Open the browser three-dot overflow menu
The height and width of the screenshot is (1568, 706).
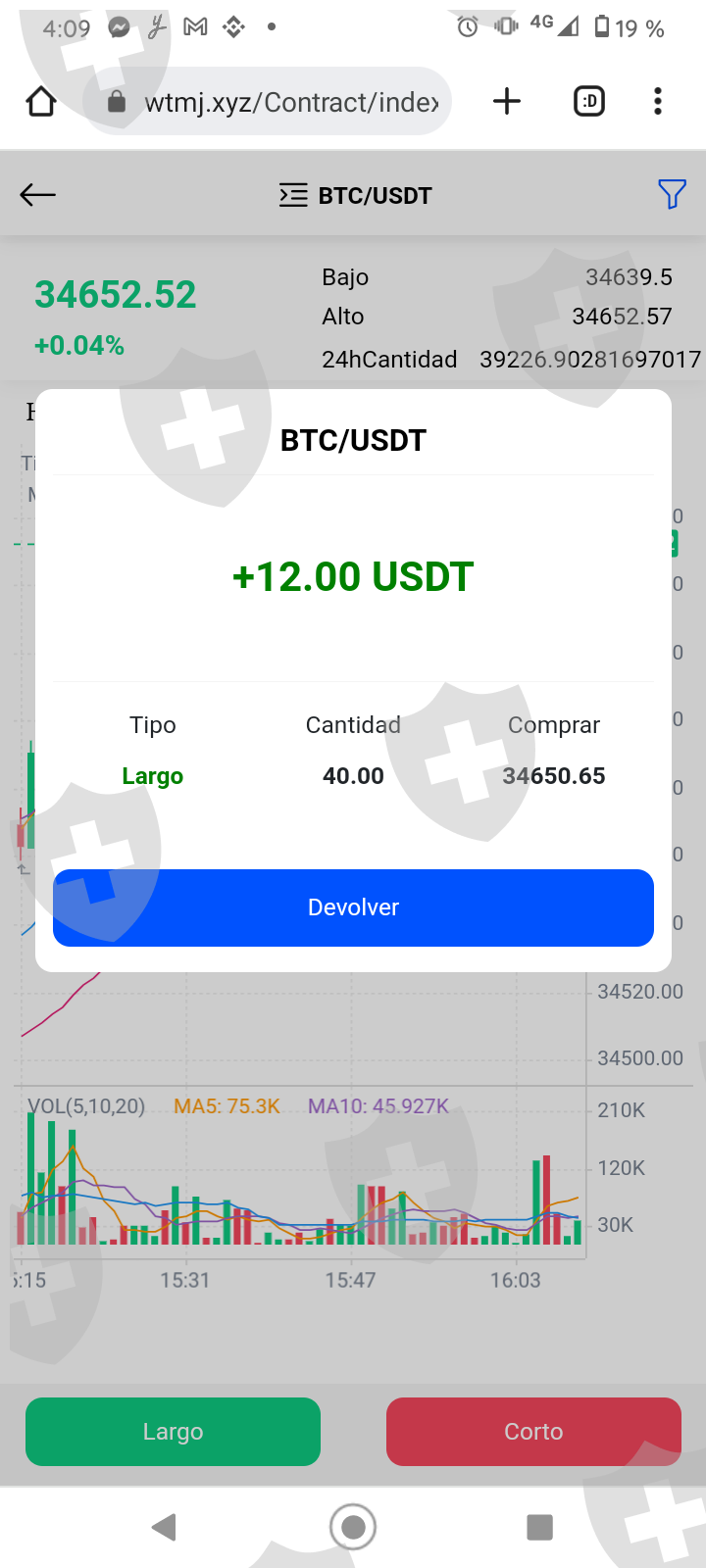[658, 101]
